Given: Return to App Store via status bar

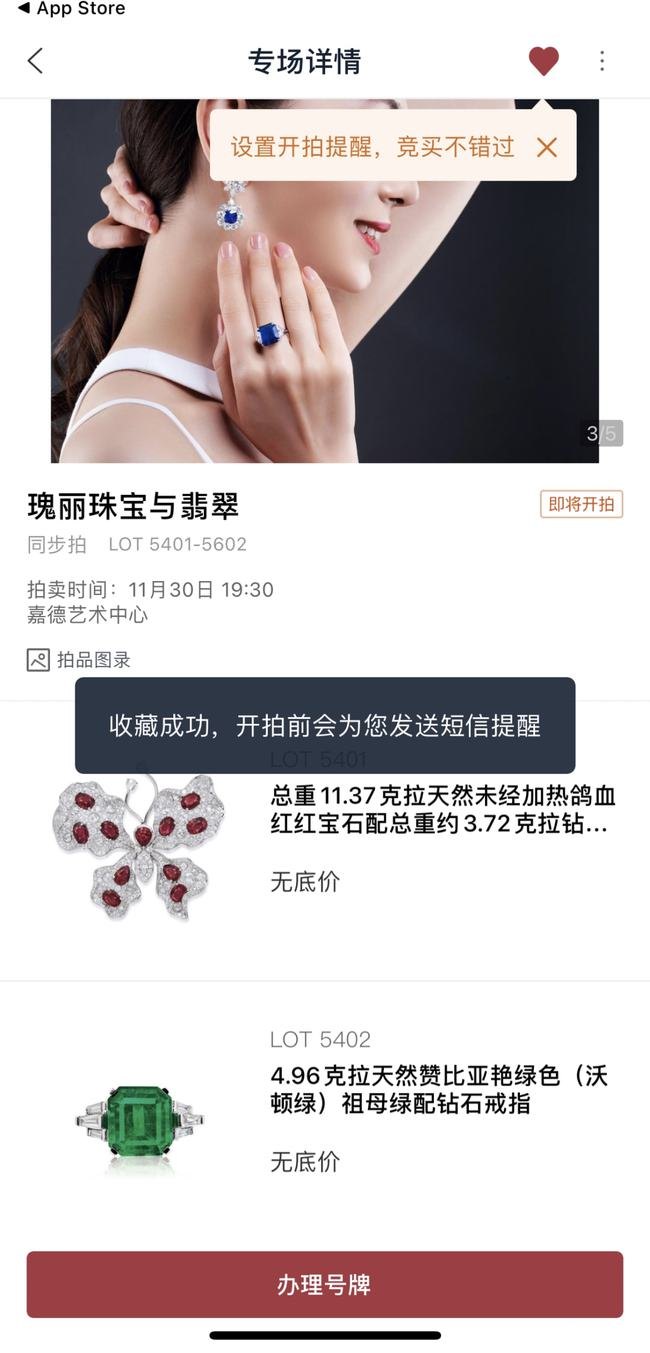Looking at the screenshot, I should click(70, 9).
